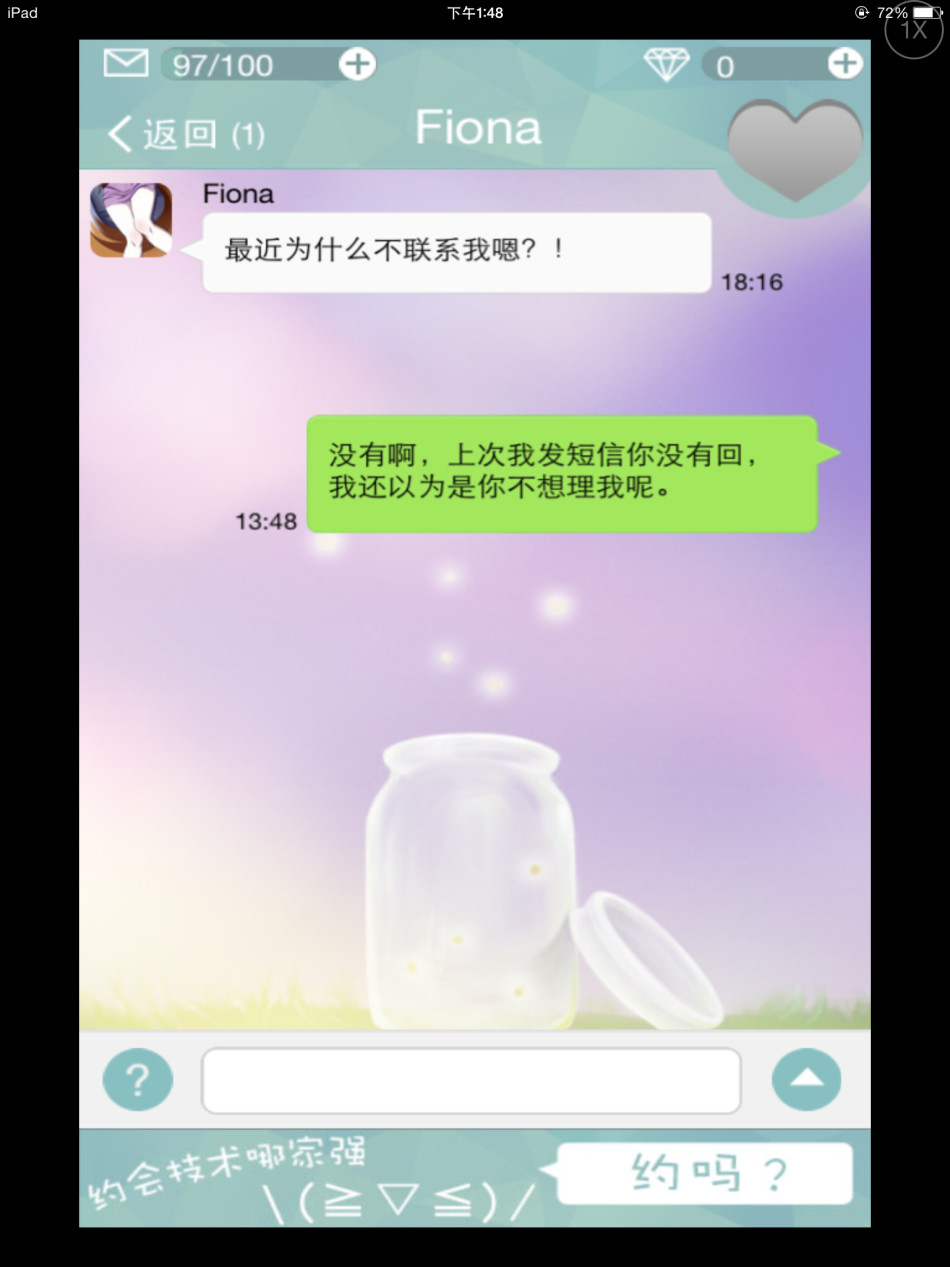Send message with the up arrow button

tap(806, 1079)
